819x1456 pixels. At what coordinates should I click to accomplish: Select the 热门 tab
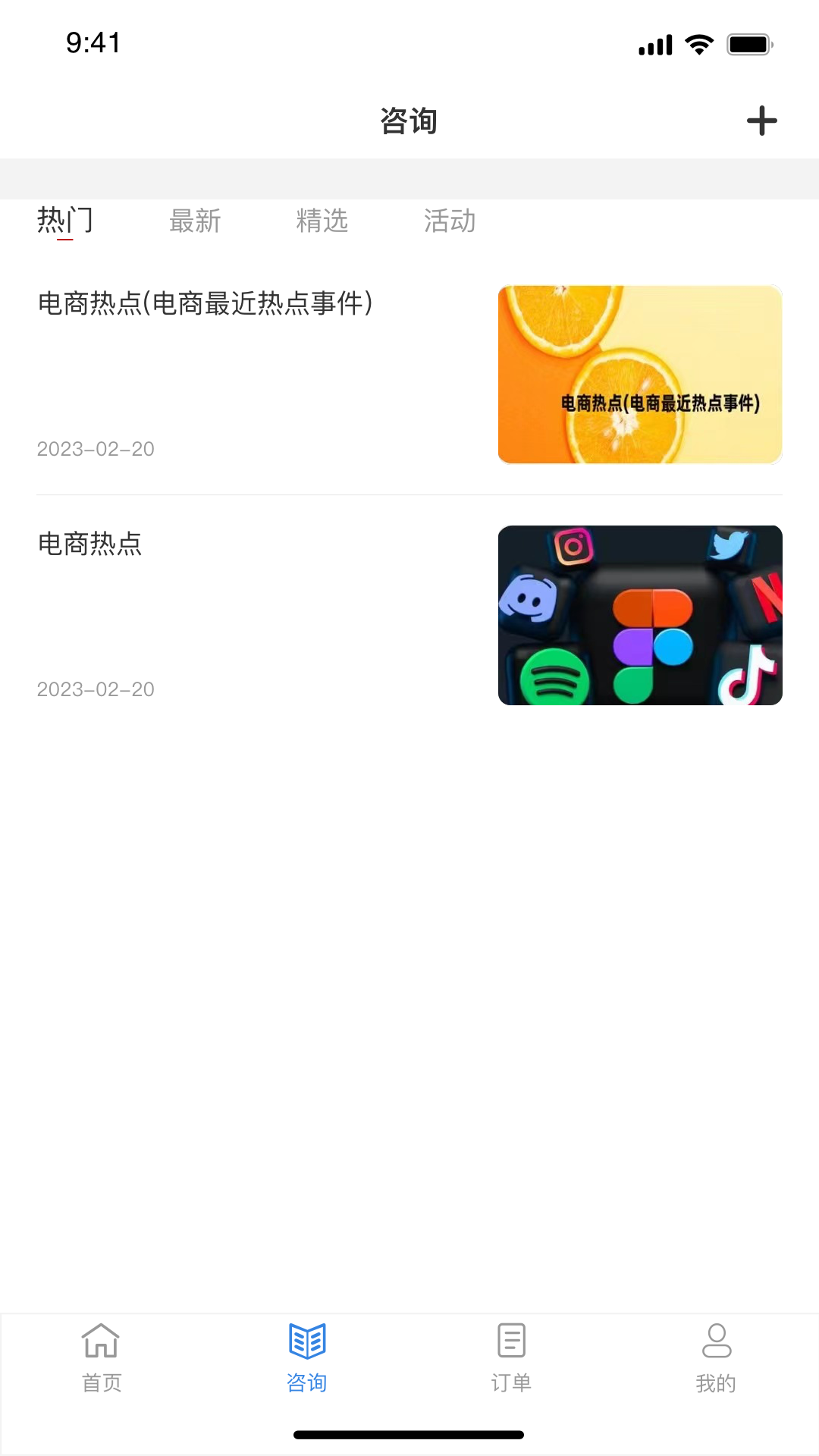point(65,221)
